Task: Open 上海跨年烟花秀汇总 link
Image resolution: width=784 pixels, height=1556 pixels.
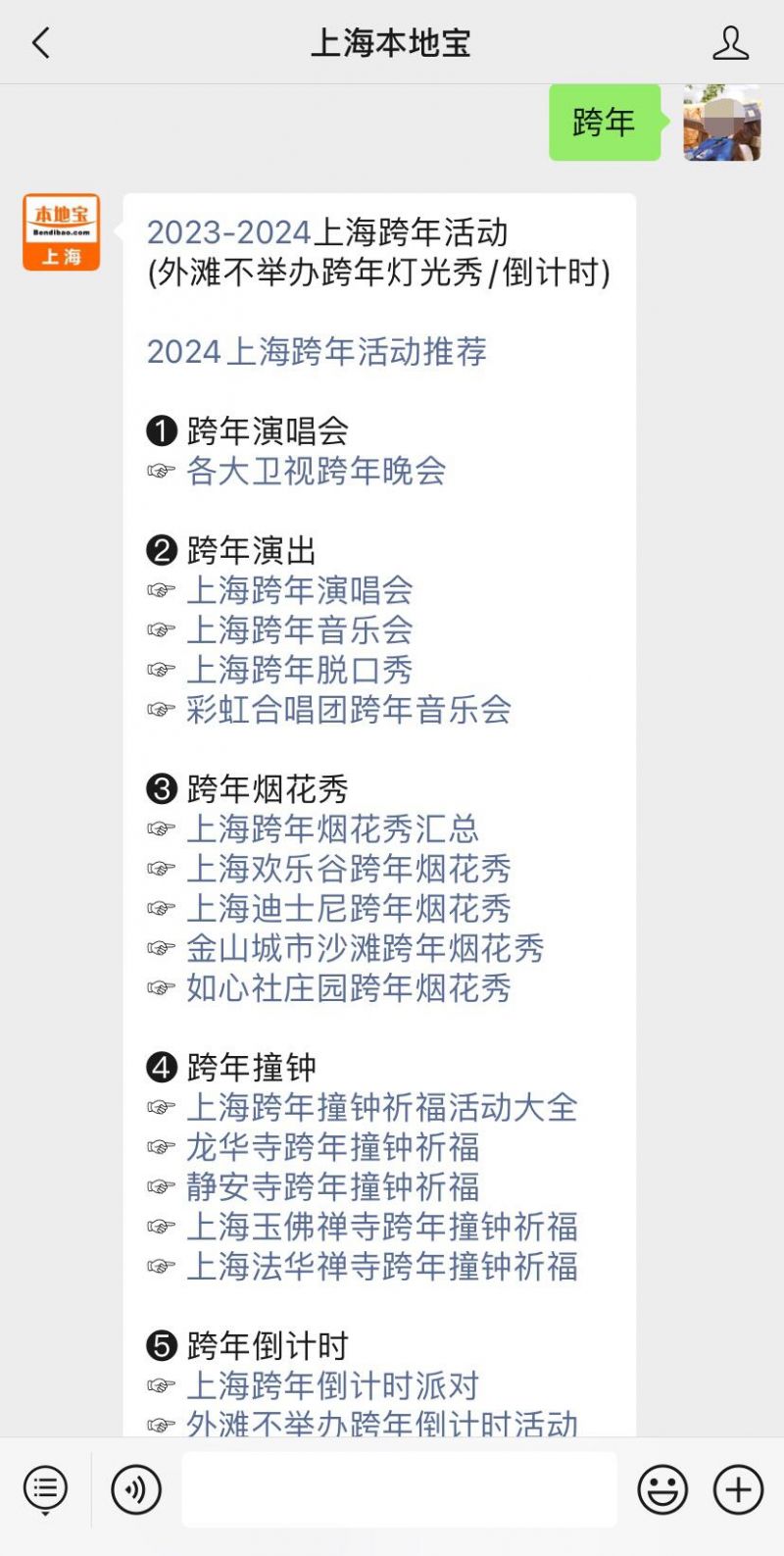Action: pyautogui.click(x=332, y=828)
